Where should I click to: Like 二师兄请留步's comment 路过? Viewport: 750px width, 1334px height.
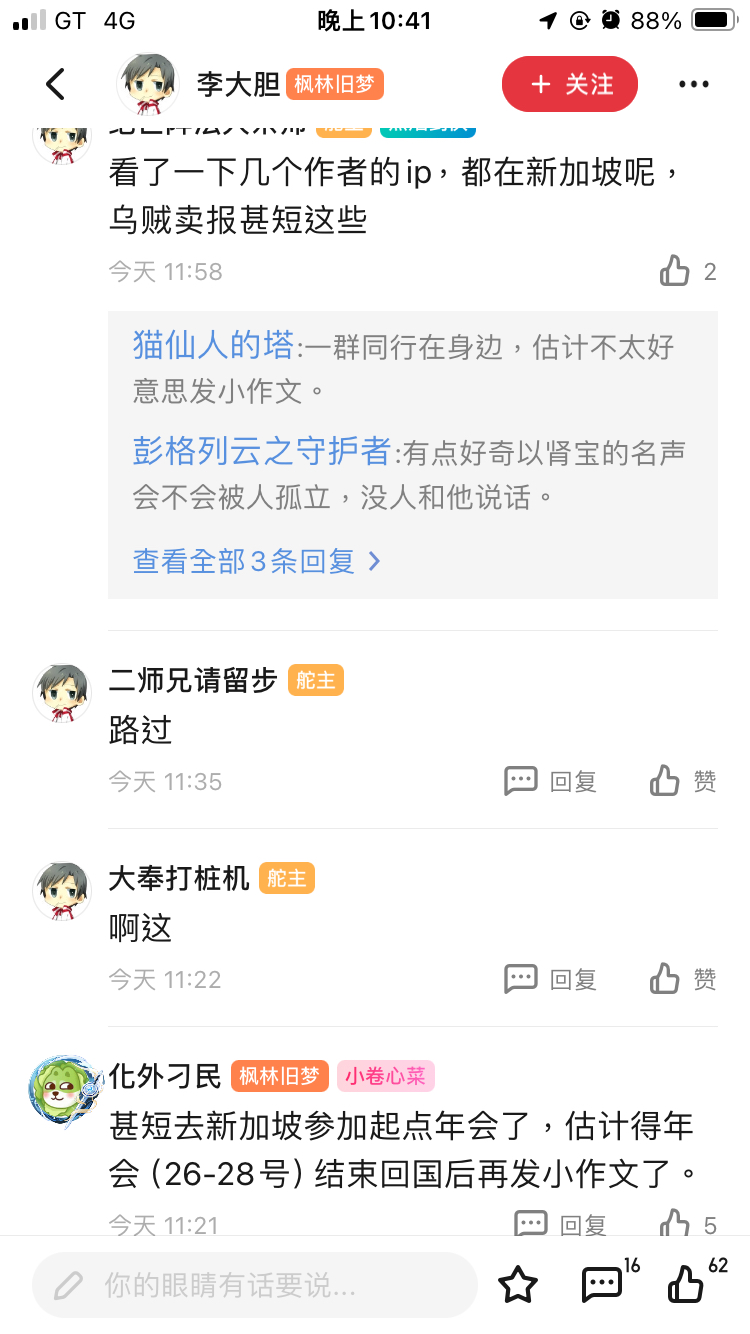(683, 781)
